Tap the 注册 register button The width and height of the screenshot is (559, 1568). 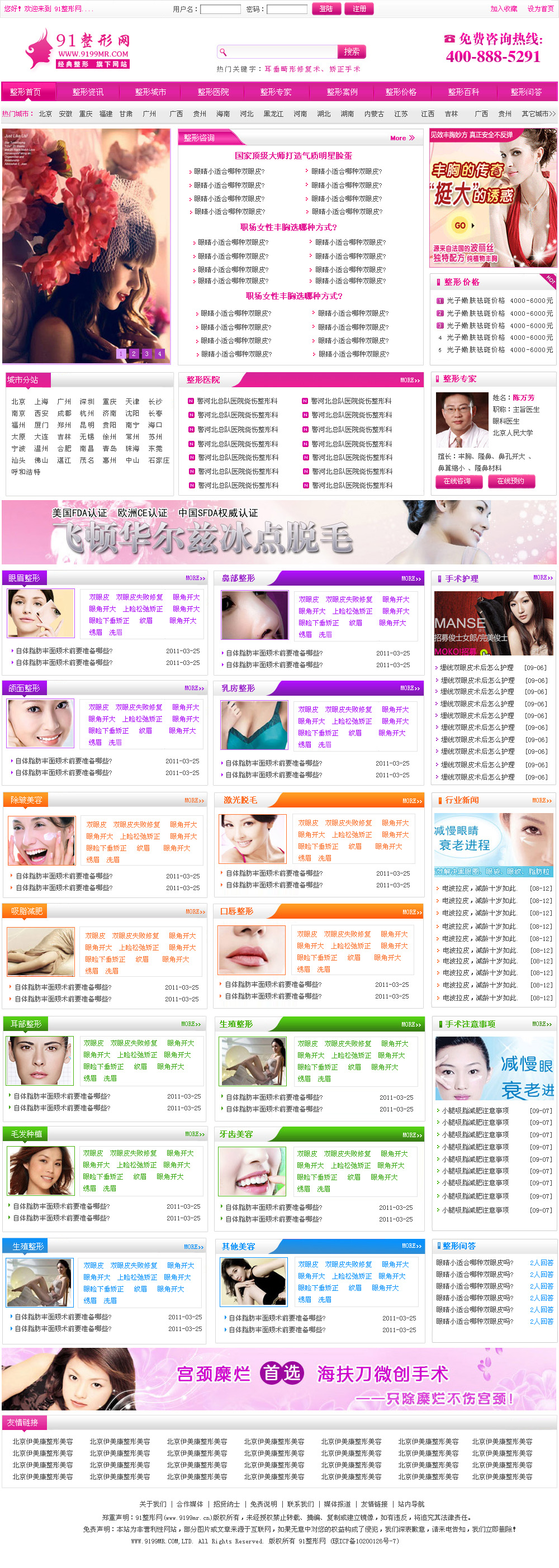[359, 9]
